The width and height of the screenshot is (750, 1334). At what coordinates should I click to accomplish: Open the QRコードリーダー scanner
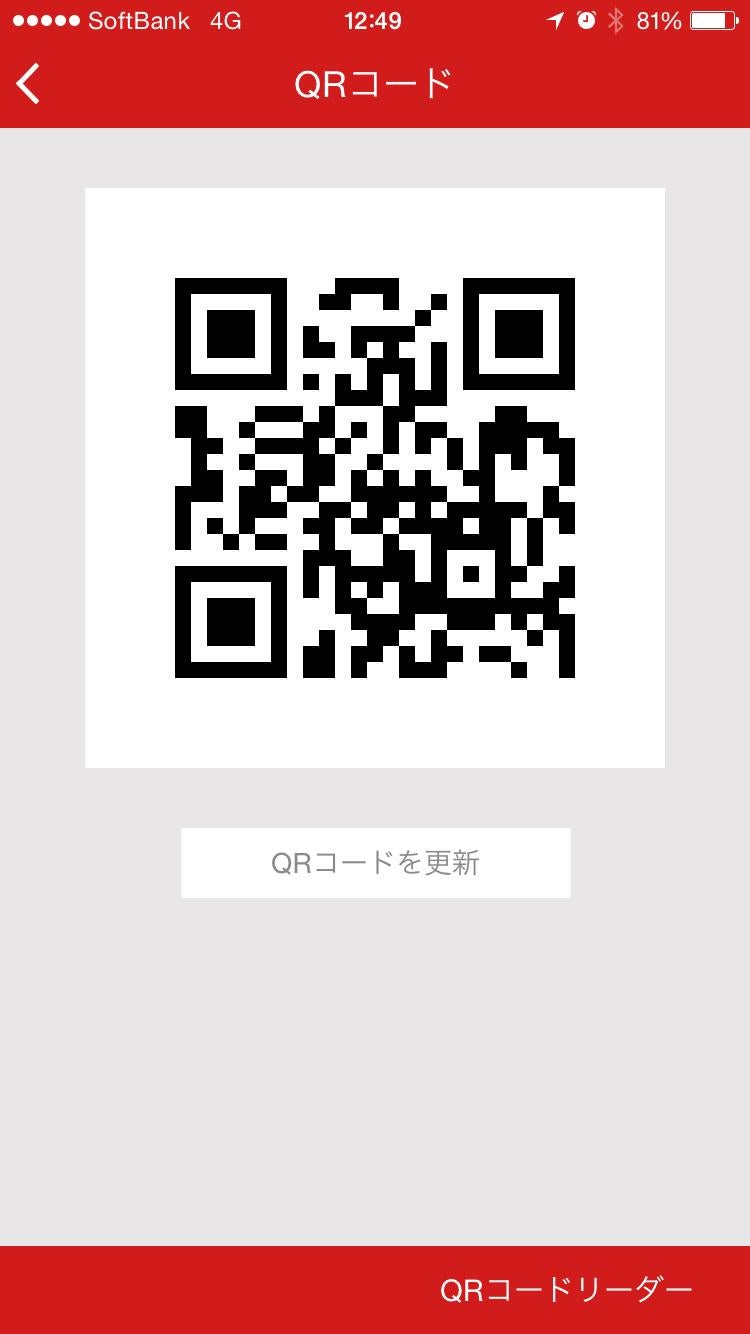pos(565,1290)
